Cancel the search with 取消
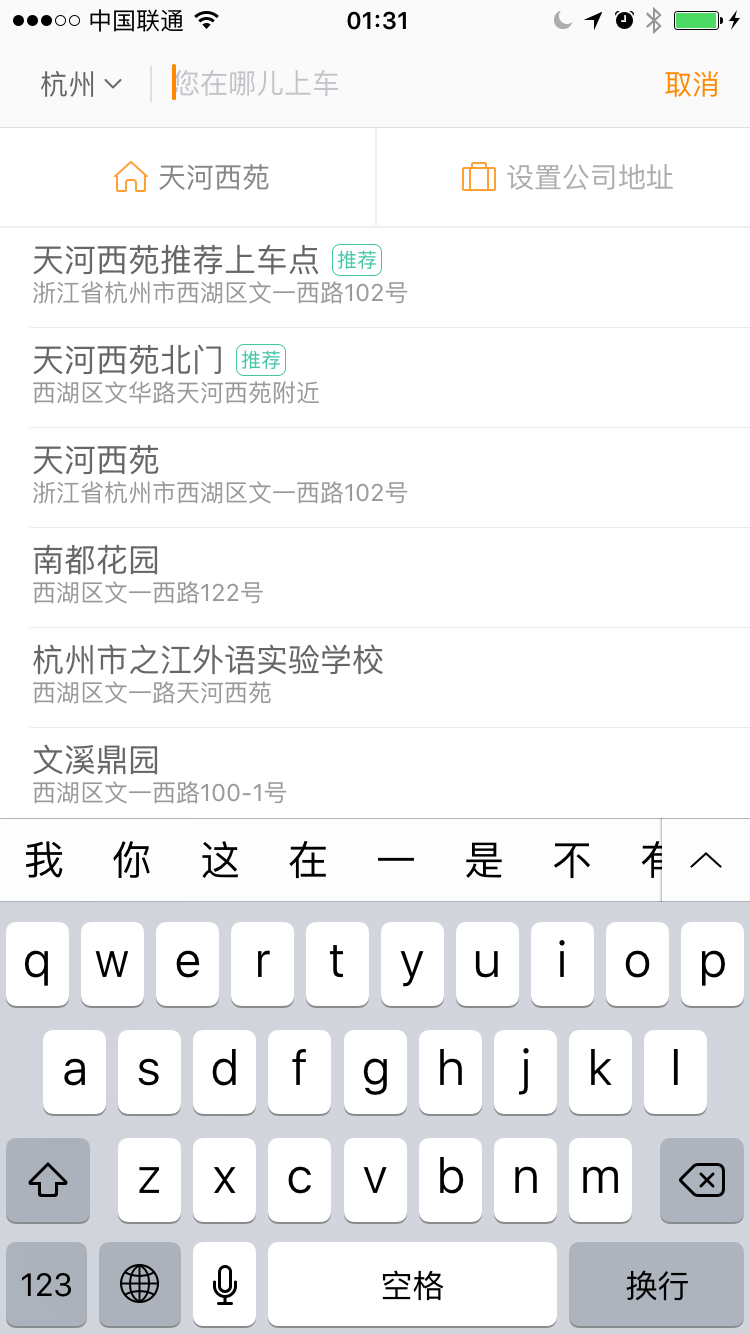750x1334 pixels. (691, 85)
